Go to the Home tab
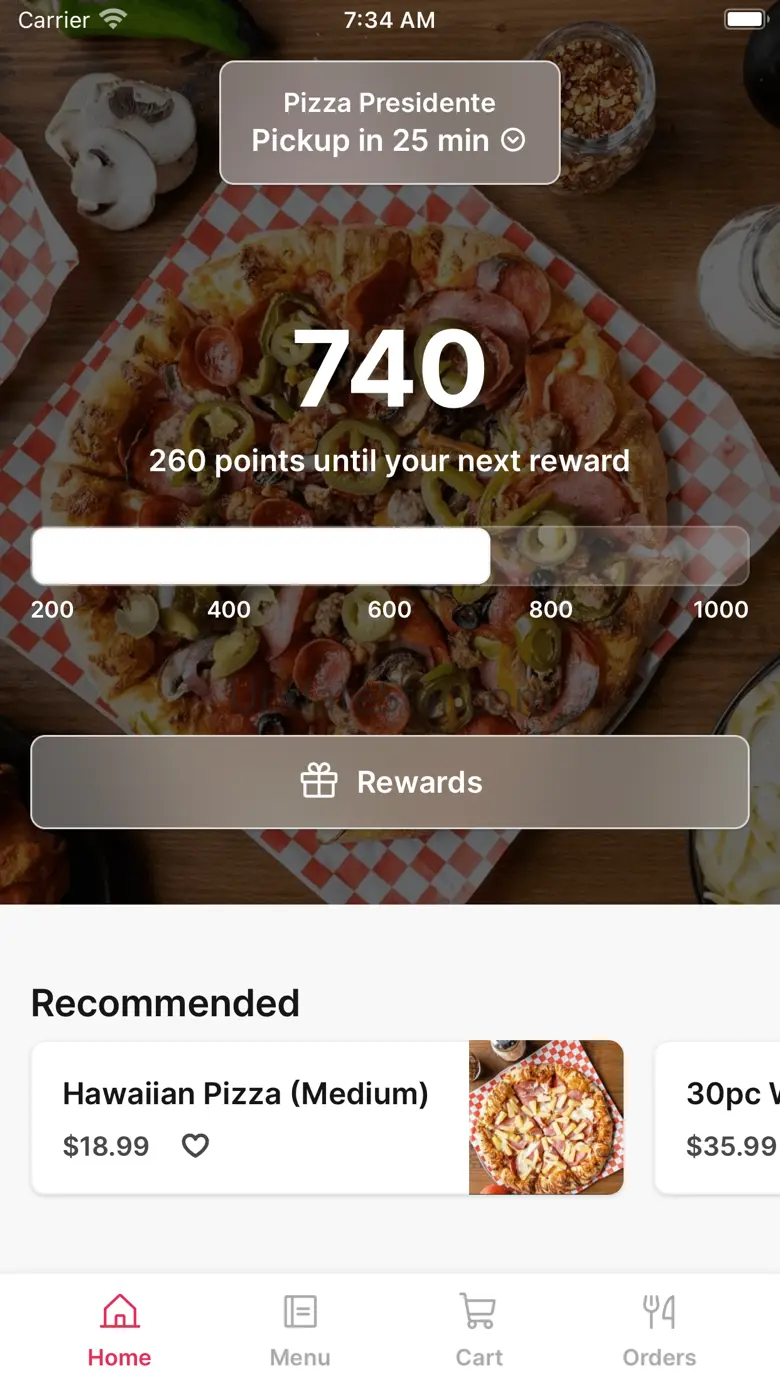 coord(119,1329)
